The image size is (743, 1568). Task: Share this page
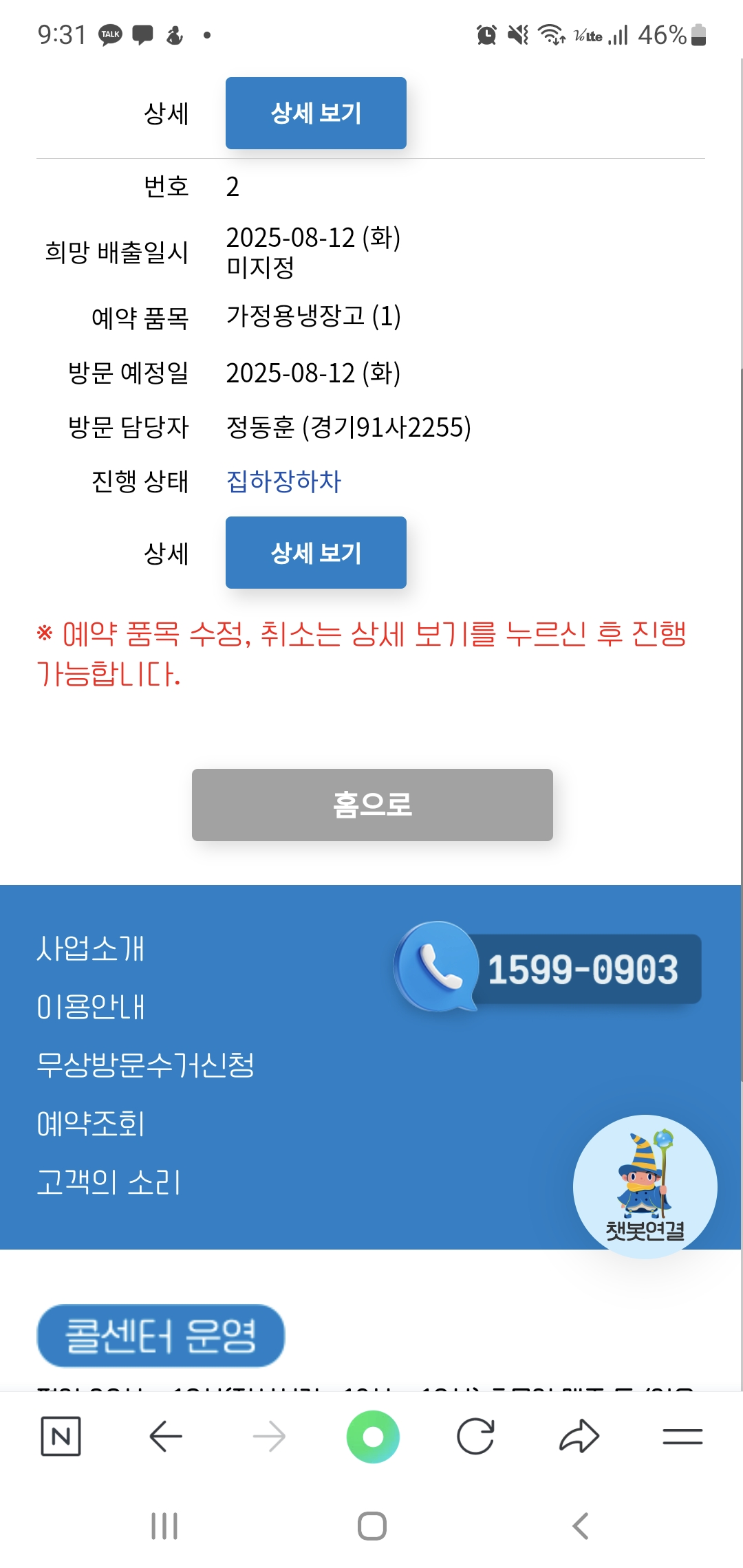[579, 1436]
